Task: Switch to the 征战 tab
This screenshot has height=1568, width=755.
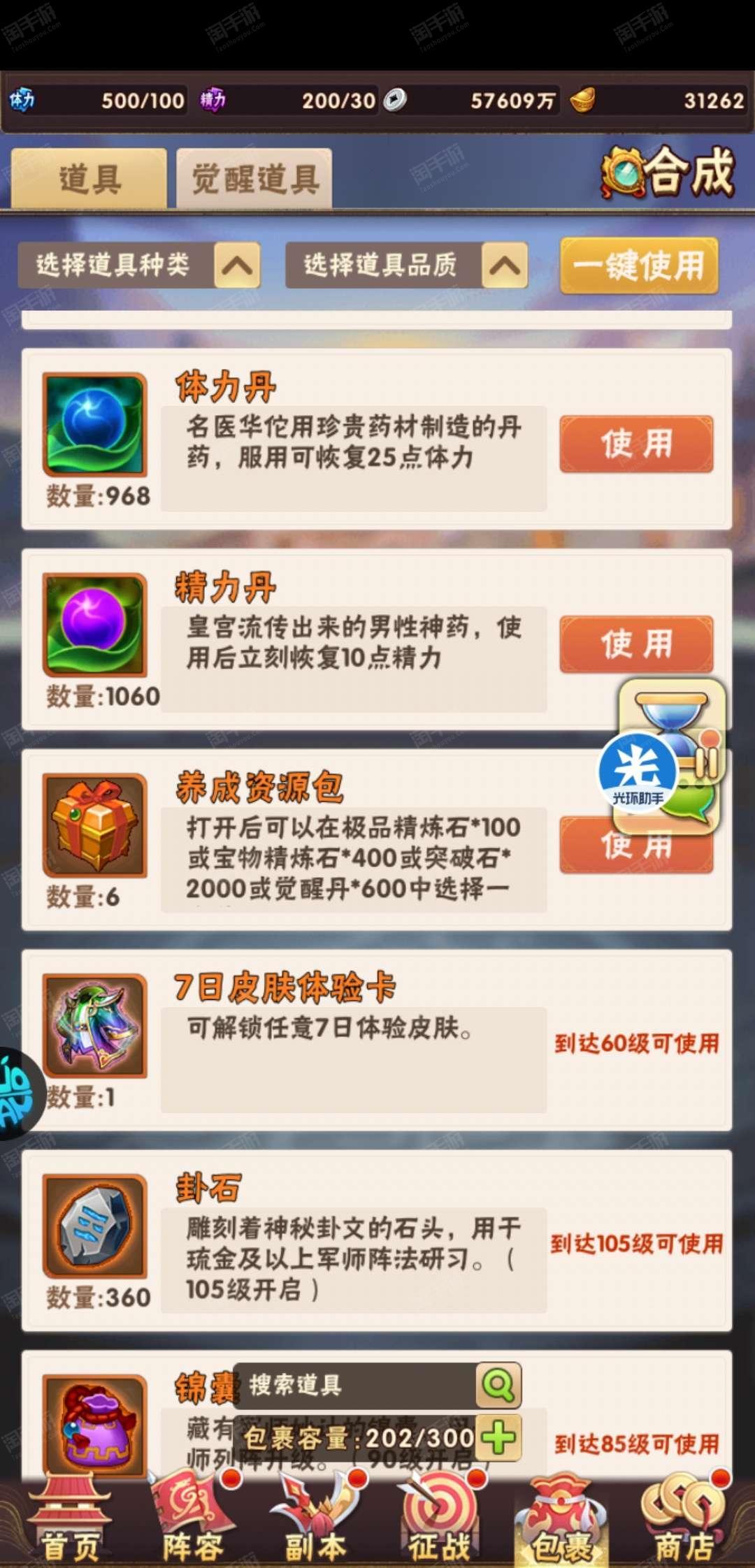Action: tap(439, 1520)
